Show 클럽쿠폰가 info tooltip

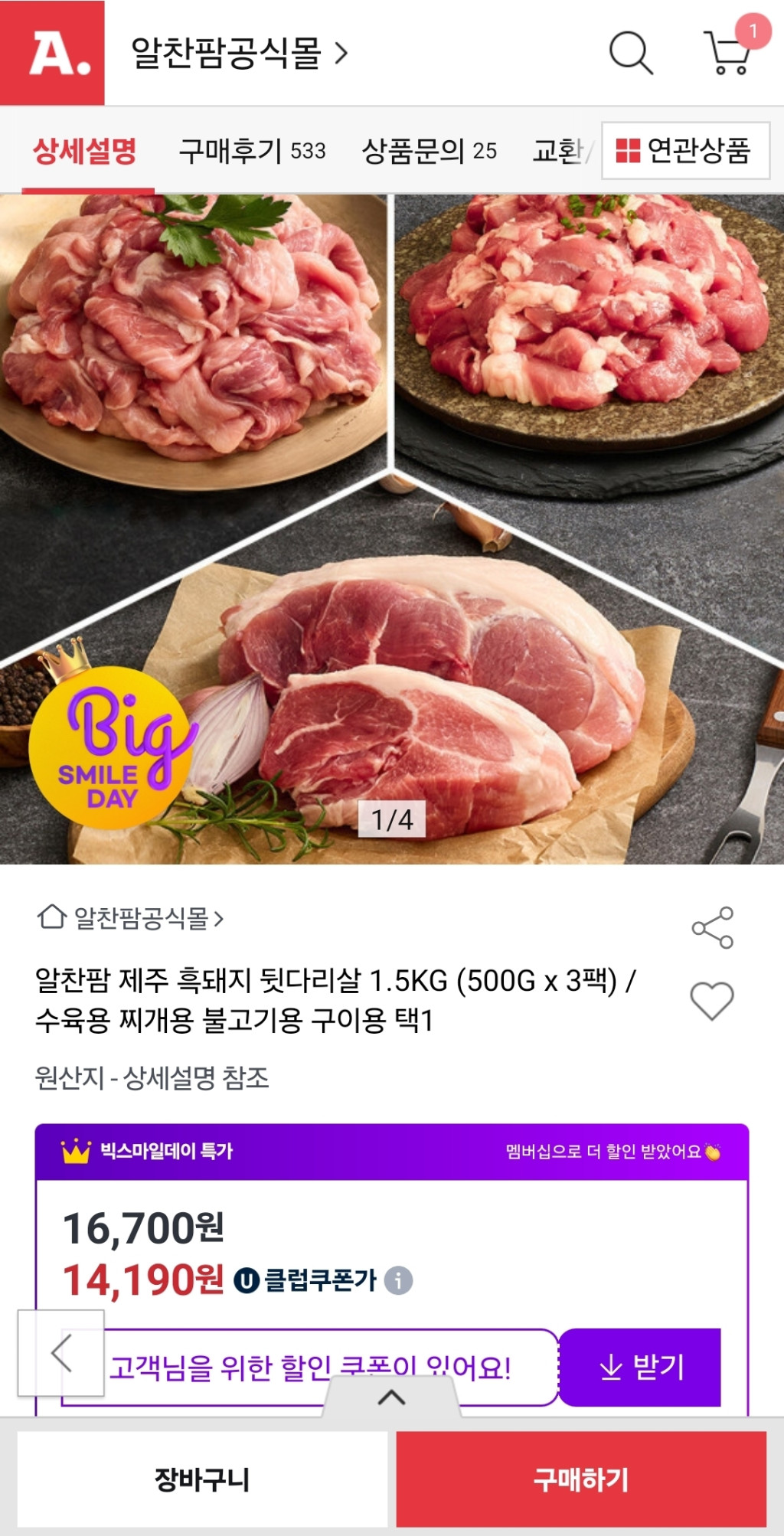pyautogui.click(x=398, y=1280)
